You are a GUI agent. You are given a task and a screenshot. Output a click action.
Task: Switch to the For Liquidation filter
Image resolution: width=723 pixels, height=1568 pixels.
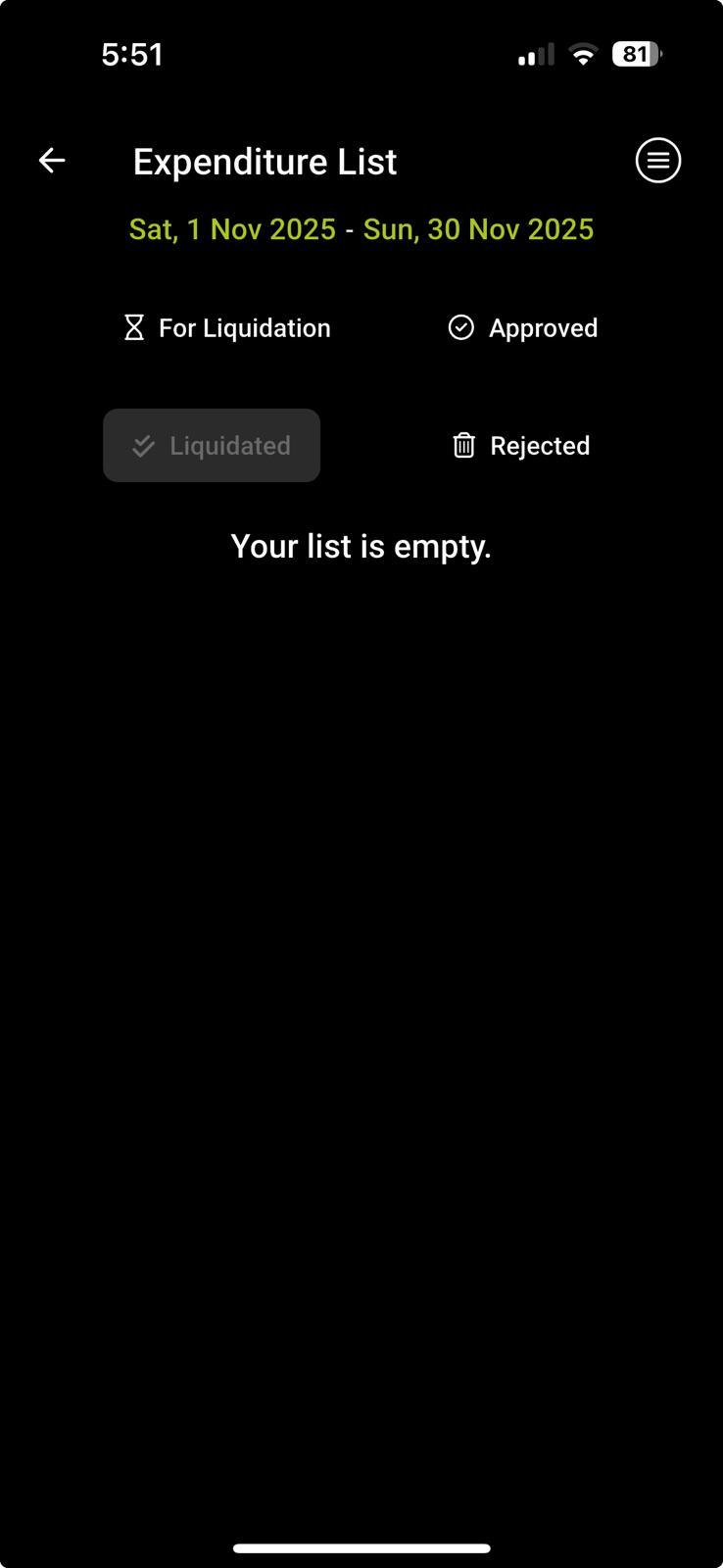tap(227, 328)
